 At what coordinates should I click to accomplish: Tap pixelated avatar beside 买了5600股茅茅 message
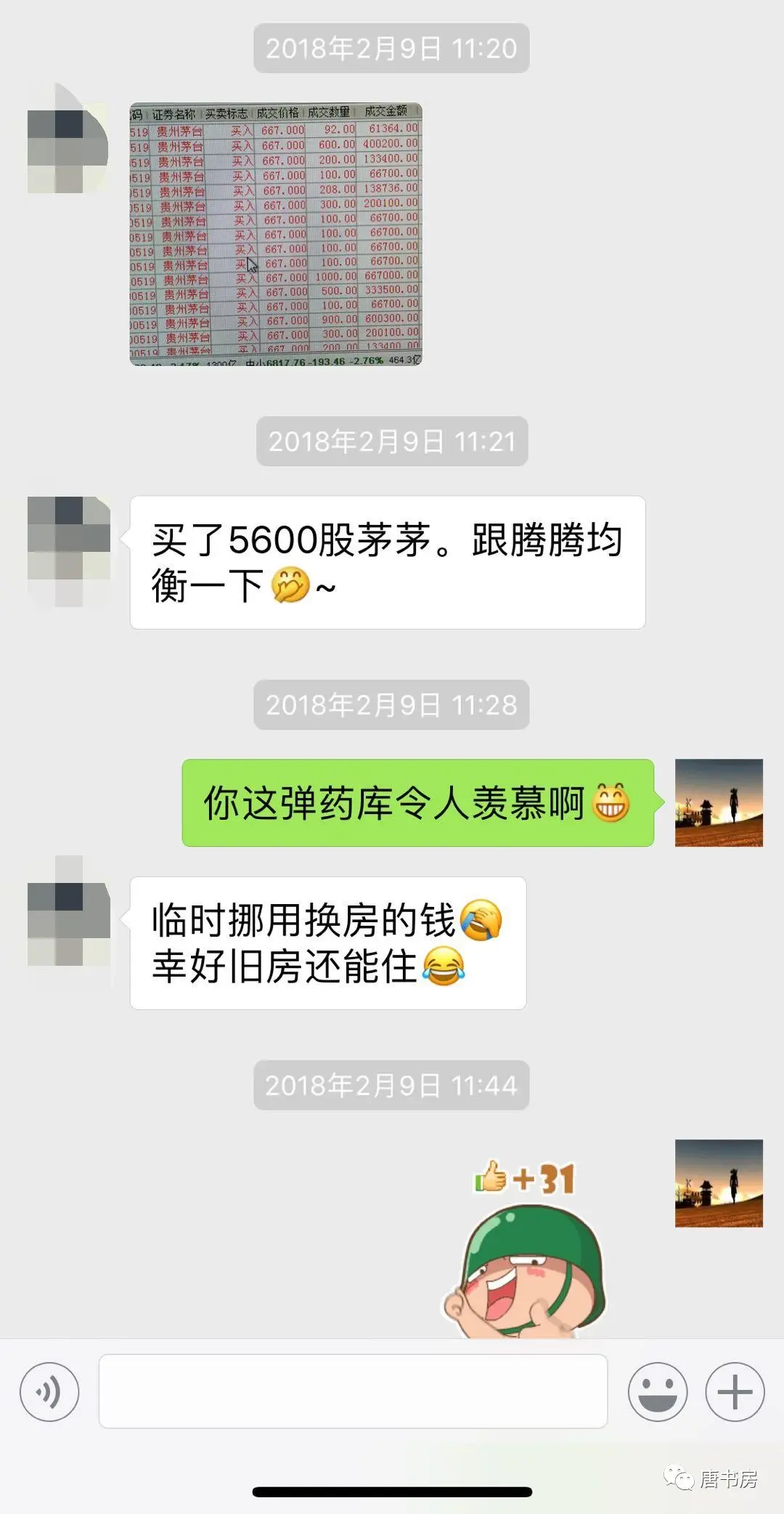(69, 551)
